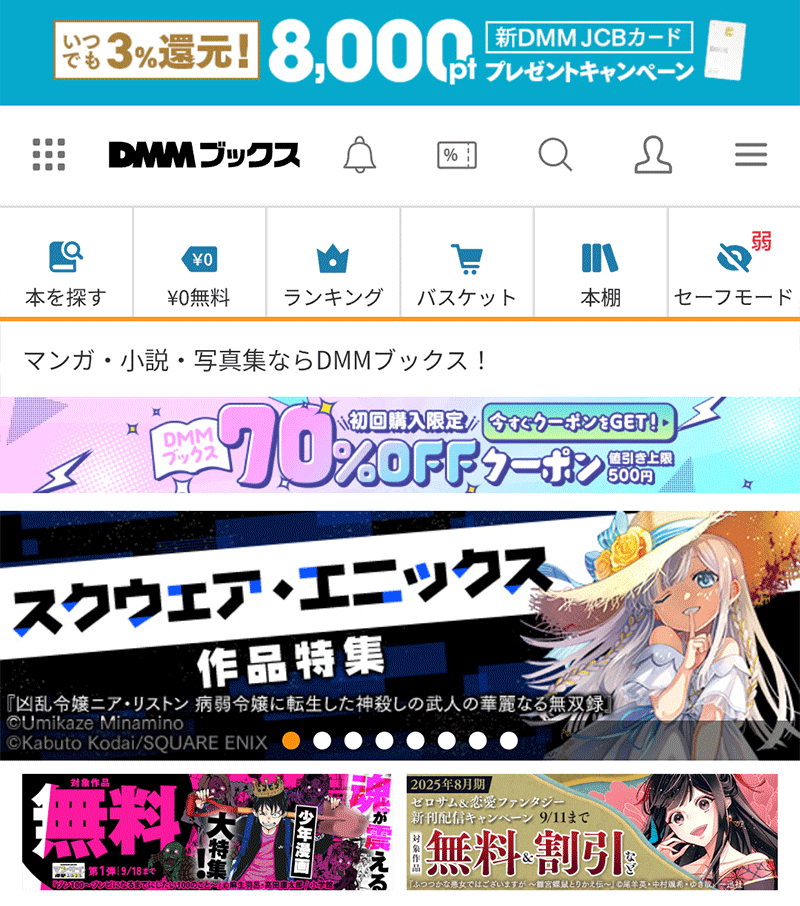Open the coupon ticket icon
800x906 pixels.
tap(457, 155)
